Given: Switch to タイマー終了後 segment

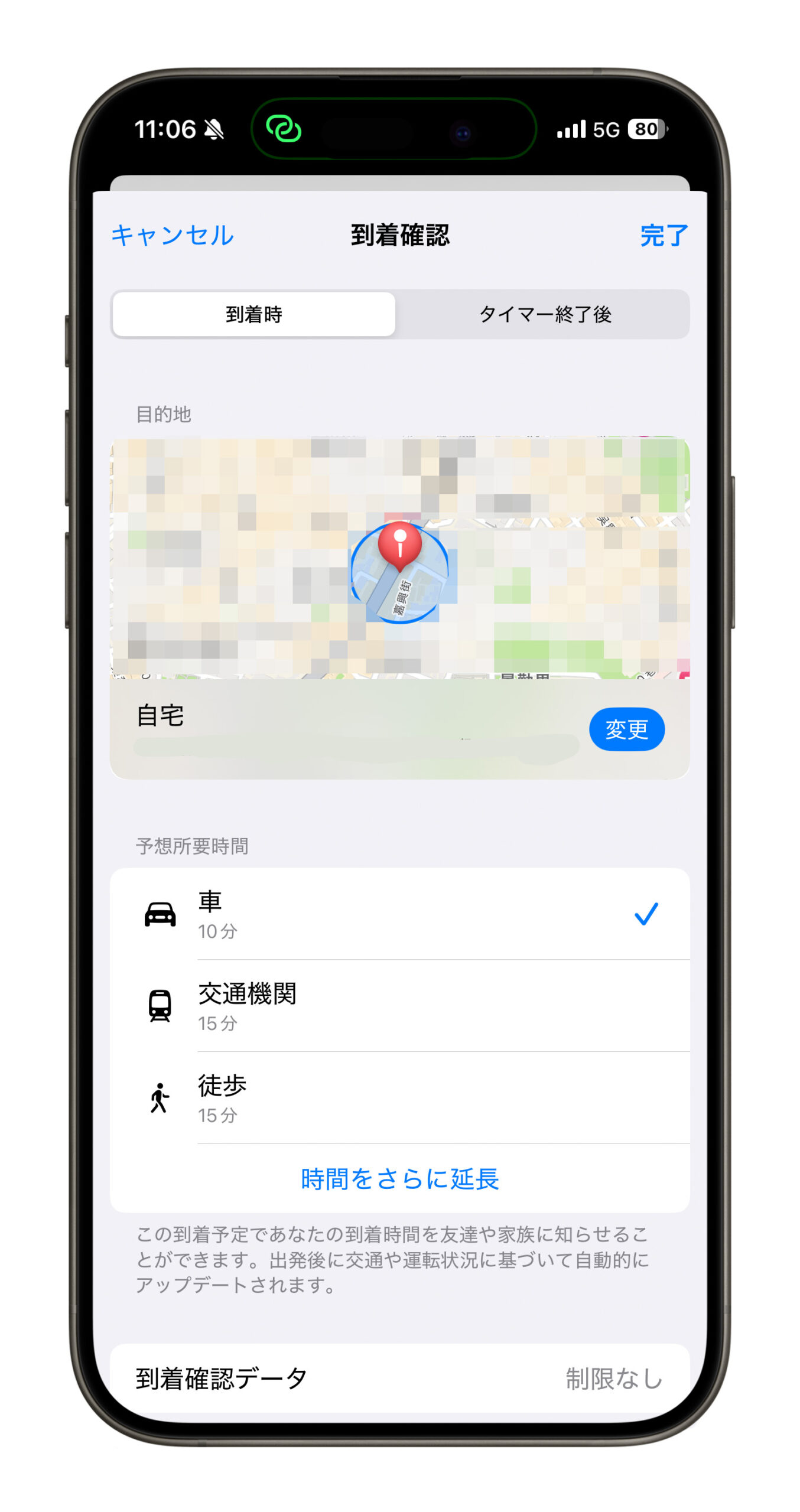Looking at the screenshot, I should coord(544,314).
